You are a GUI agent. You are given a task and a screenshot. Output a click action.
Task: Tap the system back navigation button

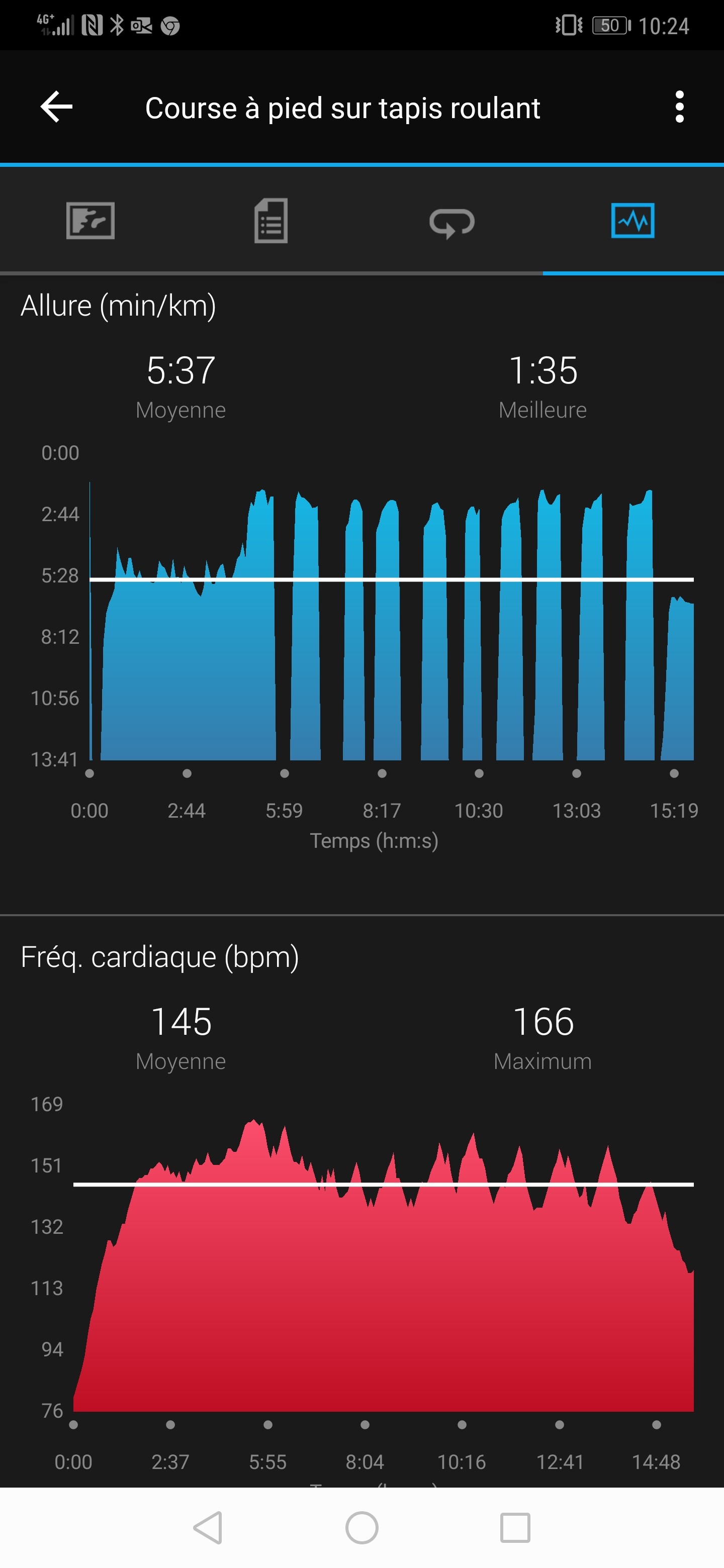208,1528
